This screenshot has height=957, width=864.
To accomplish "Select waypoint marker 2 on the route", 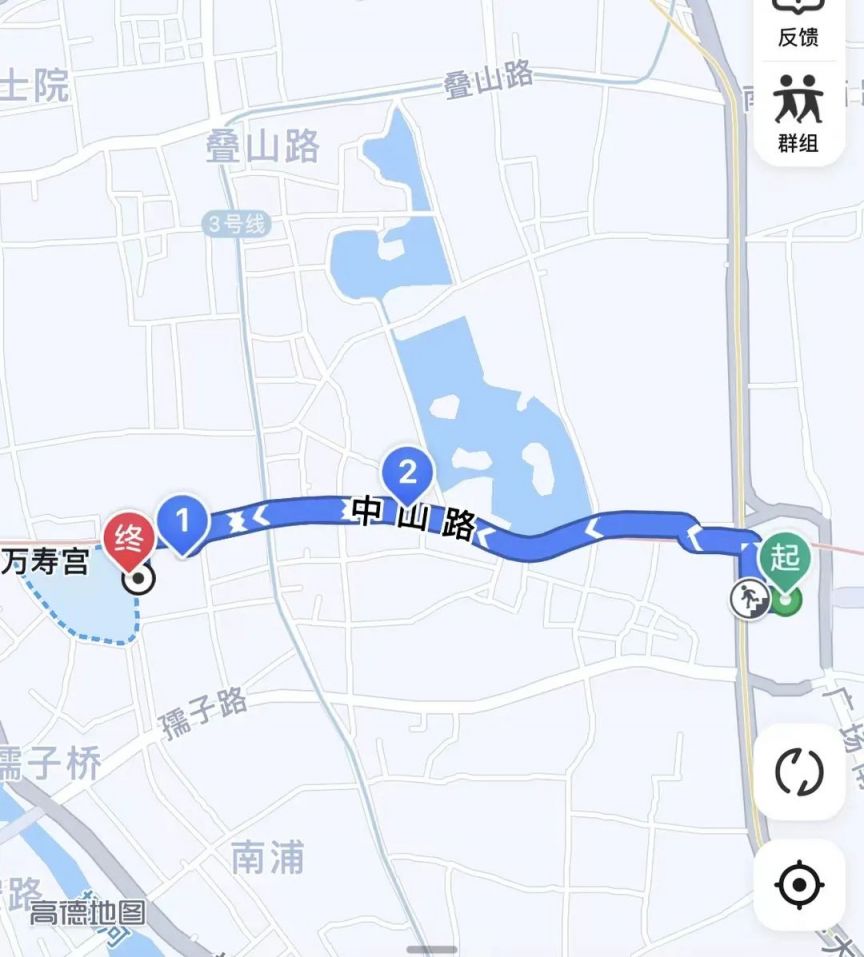I will pos(405,469).
